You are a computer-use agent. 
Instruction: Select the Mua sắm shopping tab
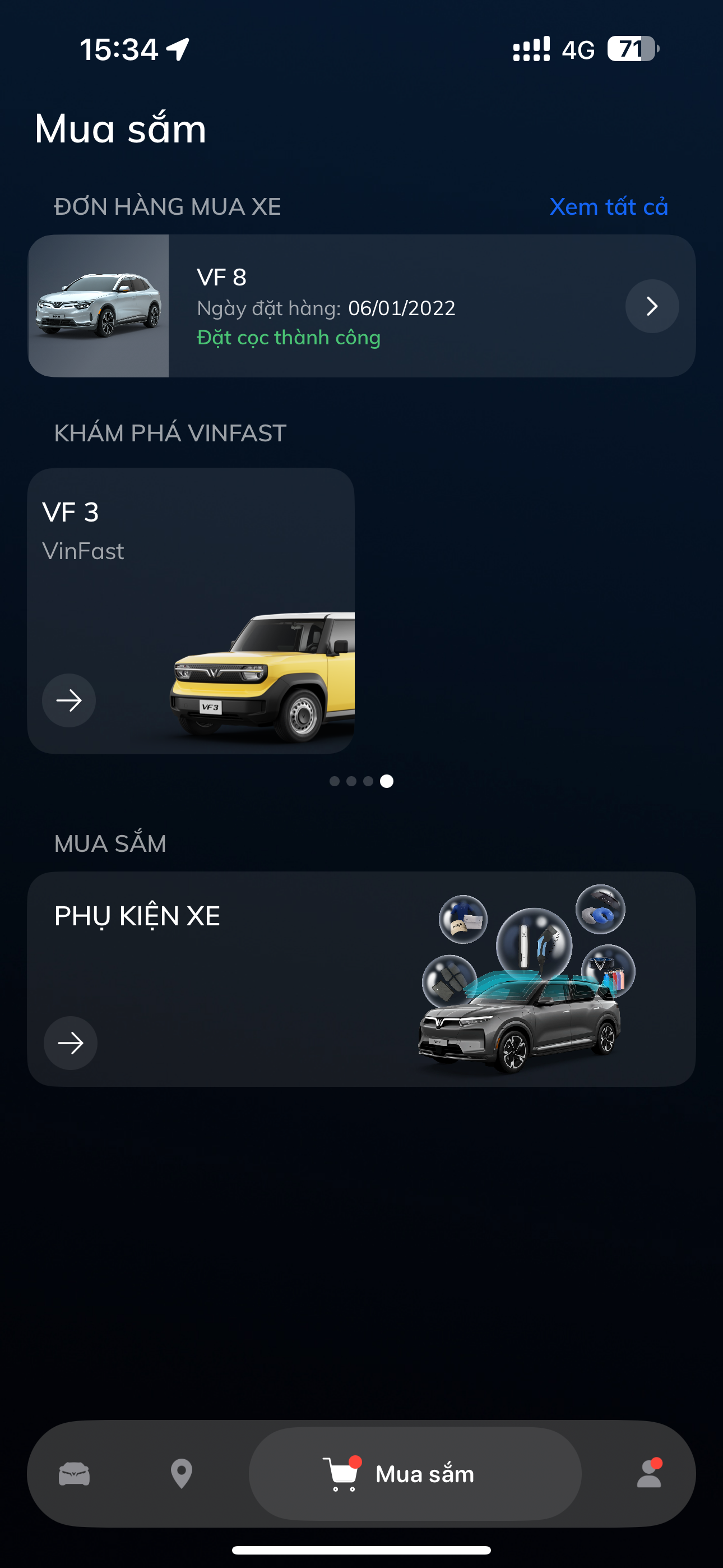coord(415,1474)
